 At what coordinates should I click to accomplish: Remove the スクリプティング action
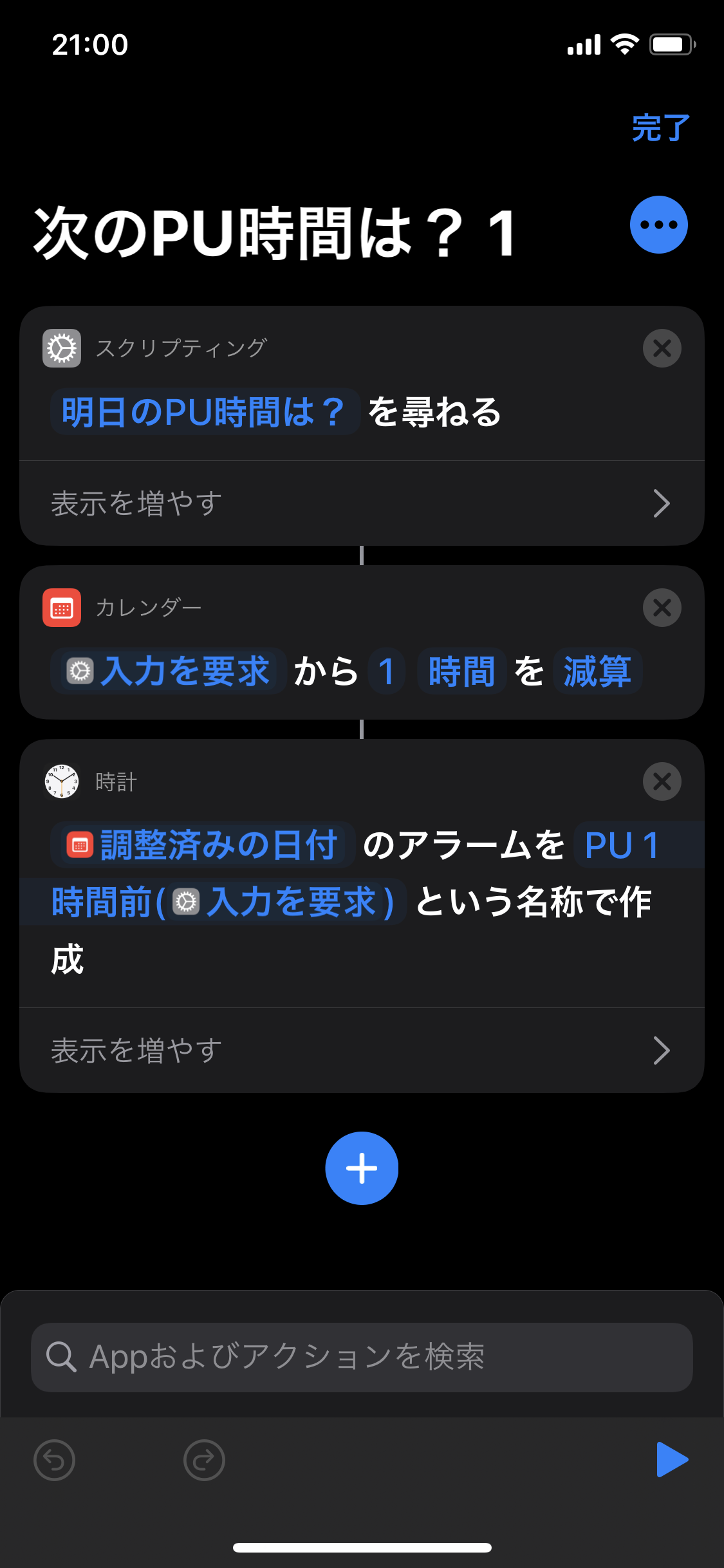[662, 348]
